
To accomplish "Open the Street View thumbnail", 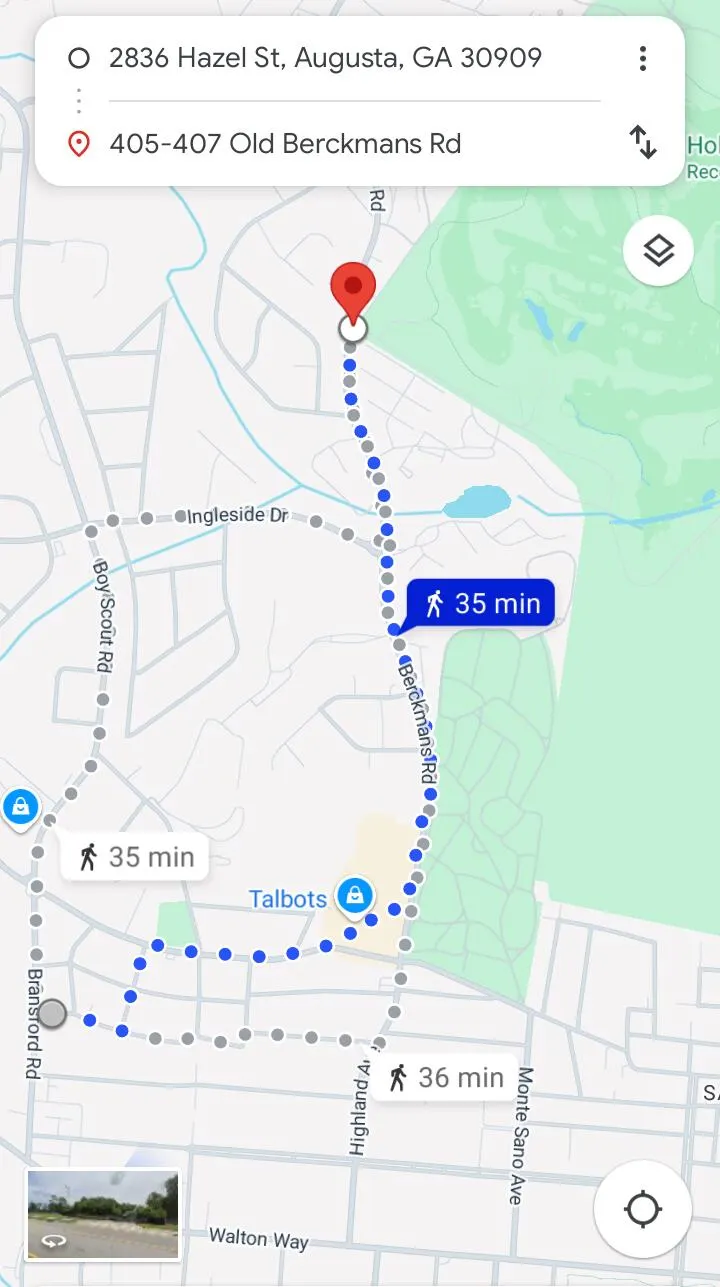I will click(x=103, y=1214).
